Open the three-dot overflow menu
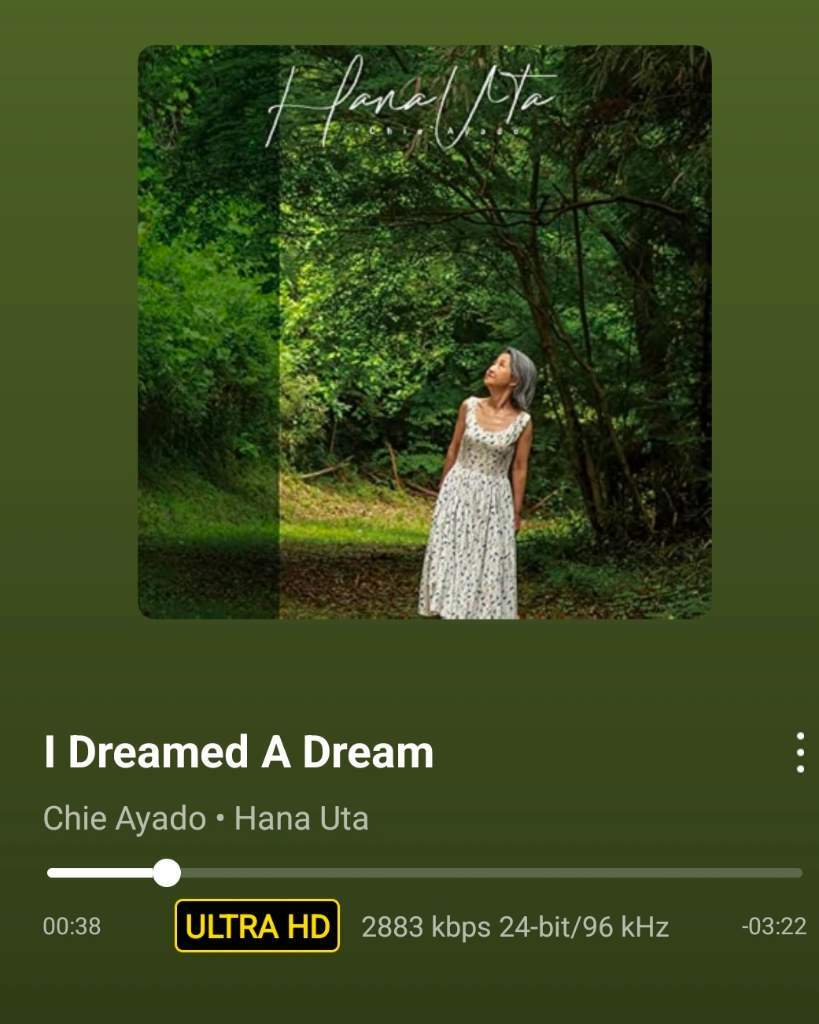The image size is (819, 1024). (x=800, y=752)
